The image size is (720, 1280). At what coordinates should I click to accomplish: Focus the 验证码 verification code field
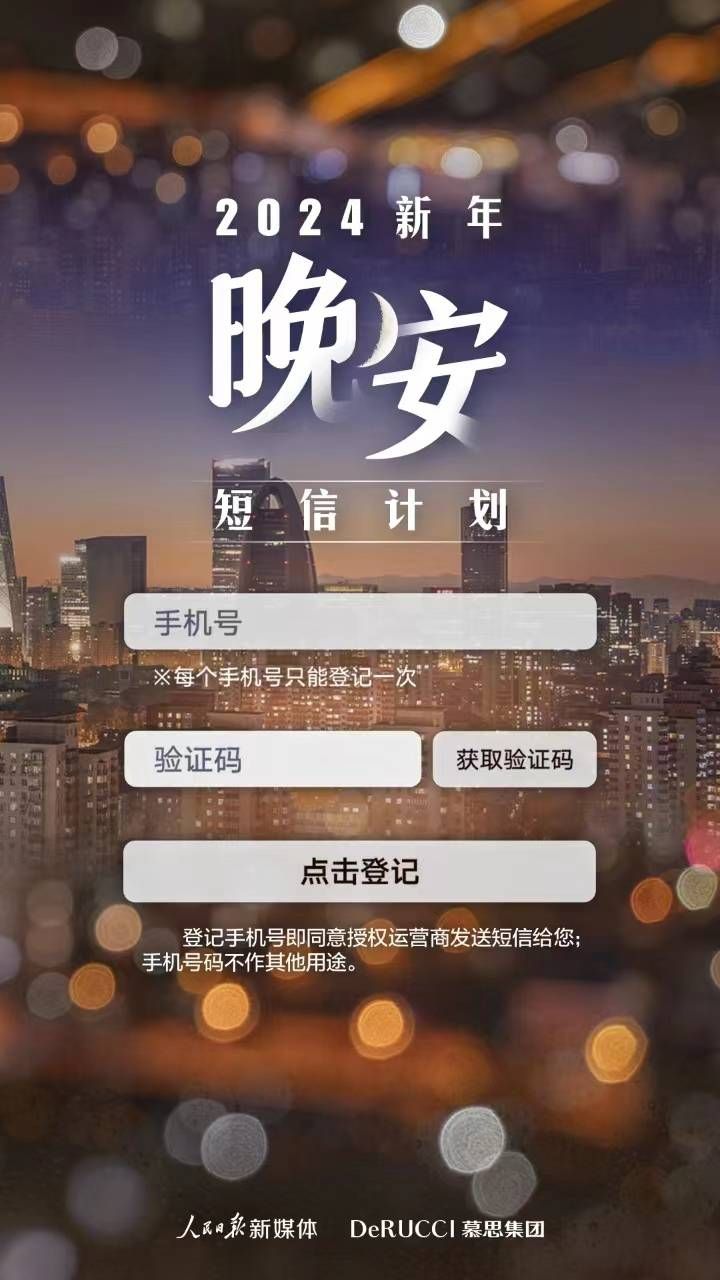272,759
